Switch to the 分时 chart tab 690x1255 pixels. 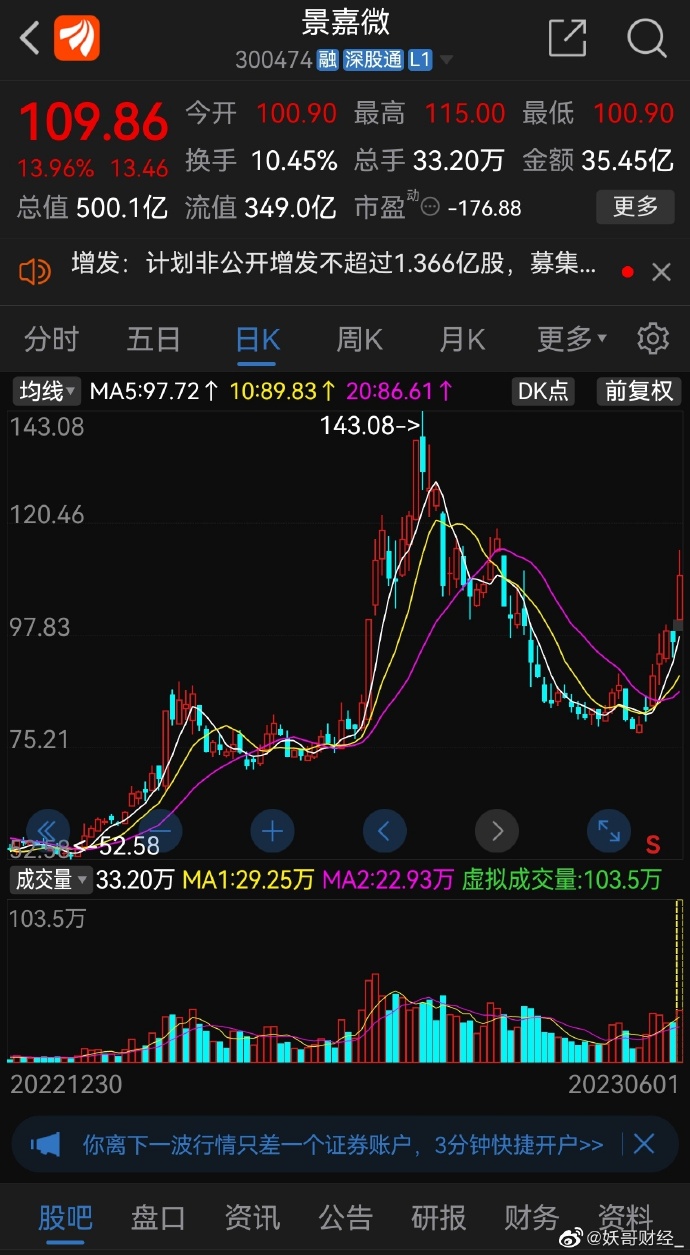tap(51, 339)
